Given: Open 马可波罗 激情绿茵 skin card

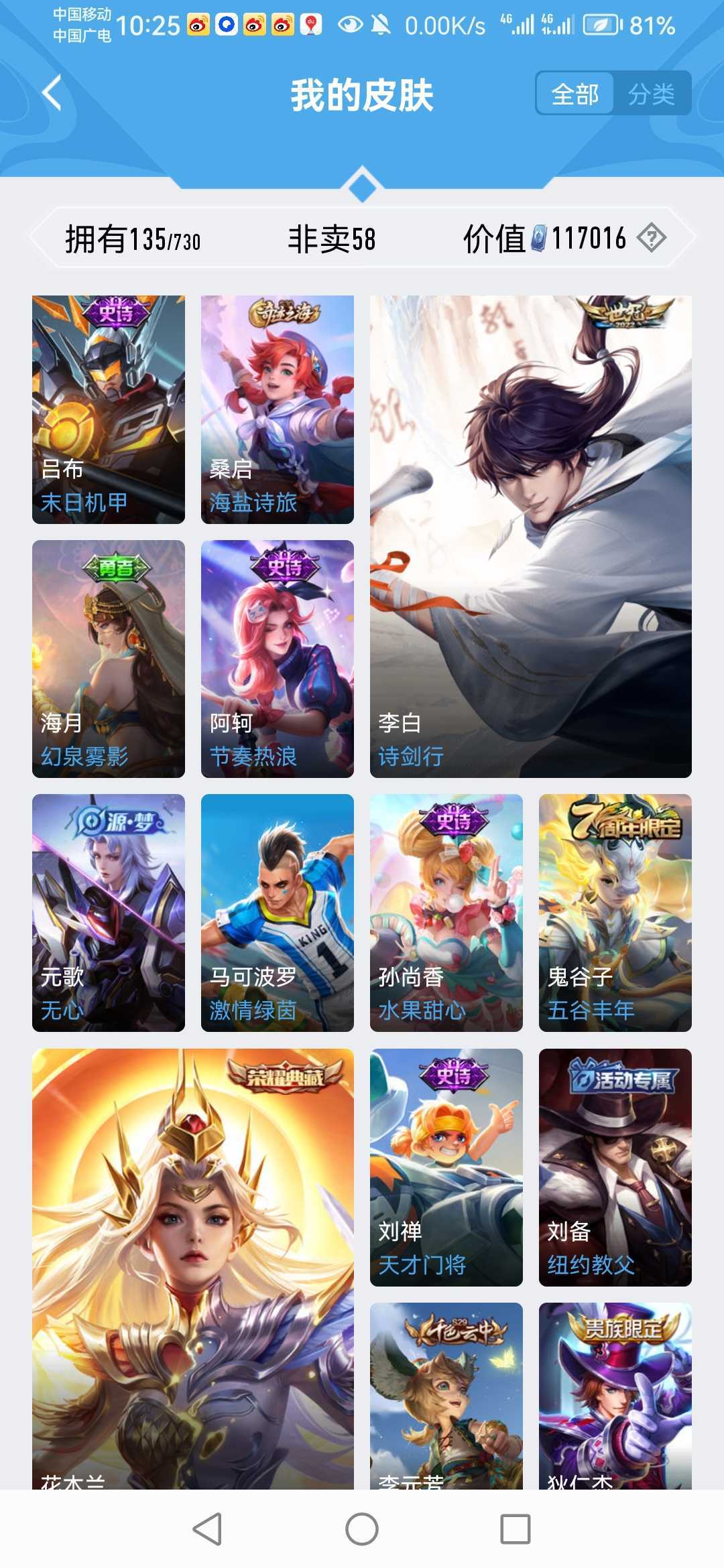Looking at the screenshot, I should (278, 913).
